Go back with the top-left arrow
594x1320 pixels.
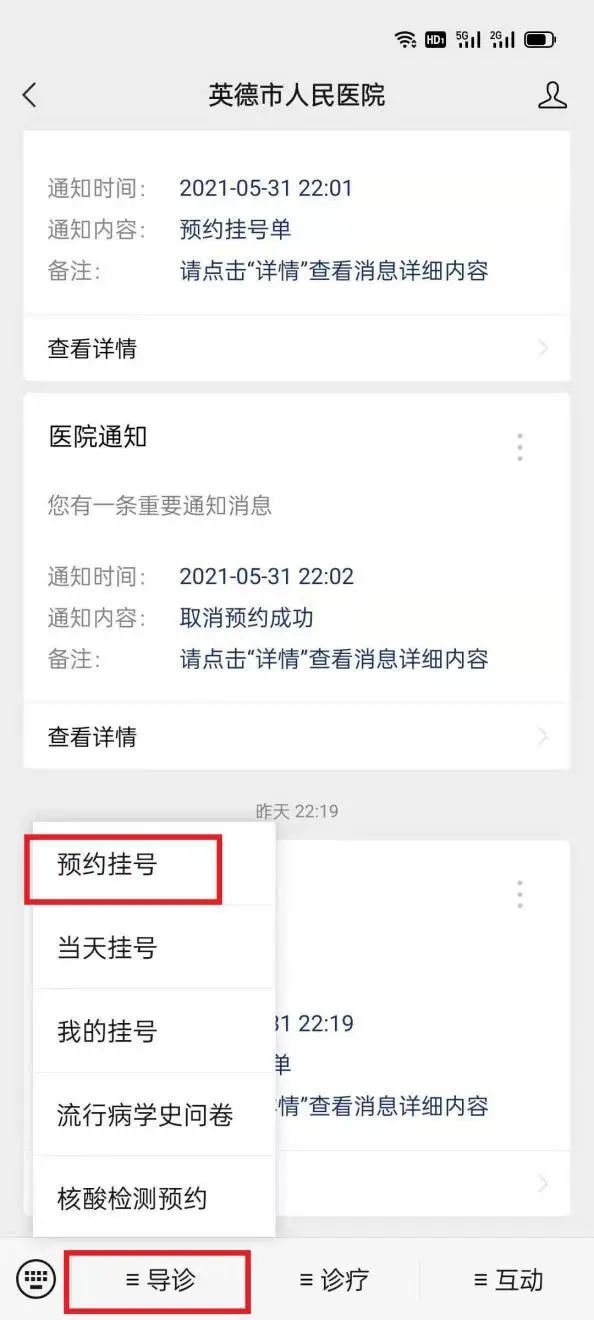coord(29,95)
